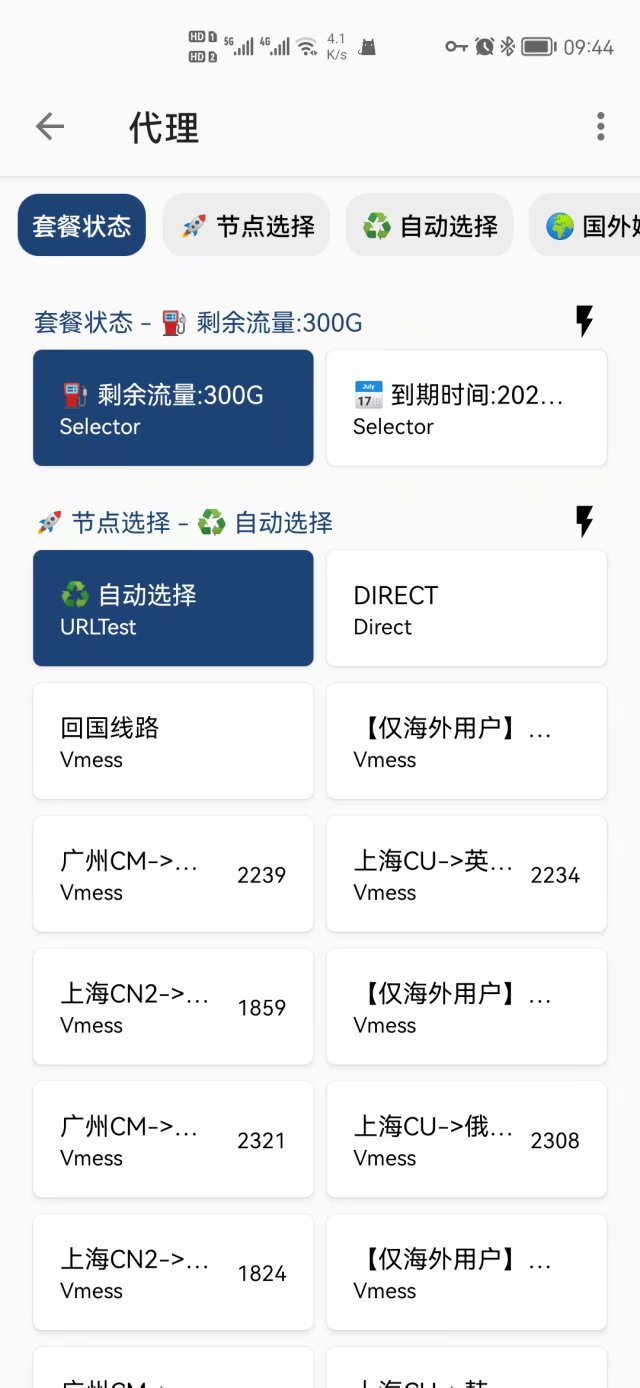This screenshot has height=1388, width=640.
Task: Select the 上海CN2 node with delay 1859
Action: [173, 1007]
